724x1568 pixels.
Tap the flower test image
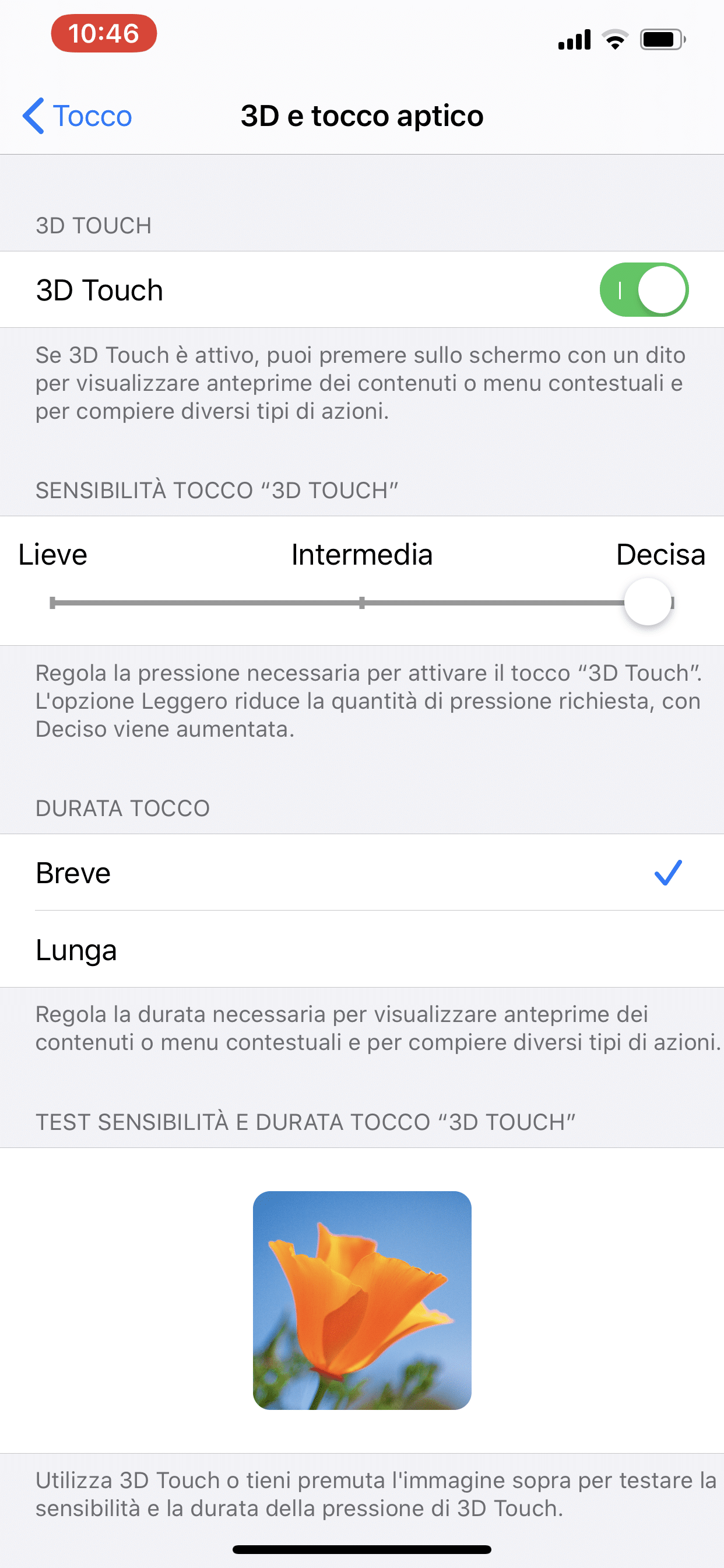[362, 1300]
